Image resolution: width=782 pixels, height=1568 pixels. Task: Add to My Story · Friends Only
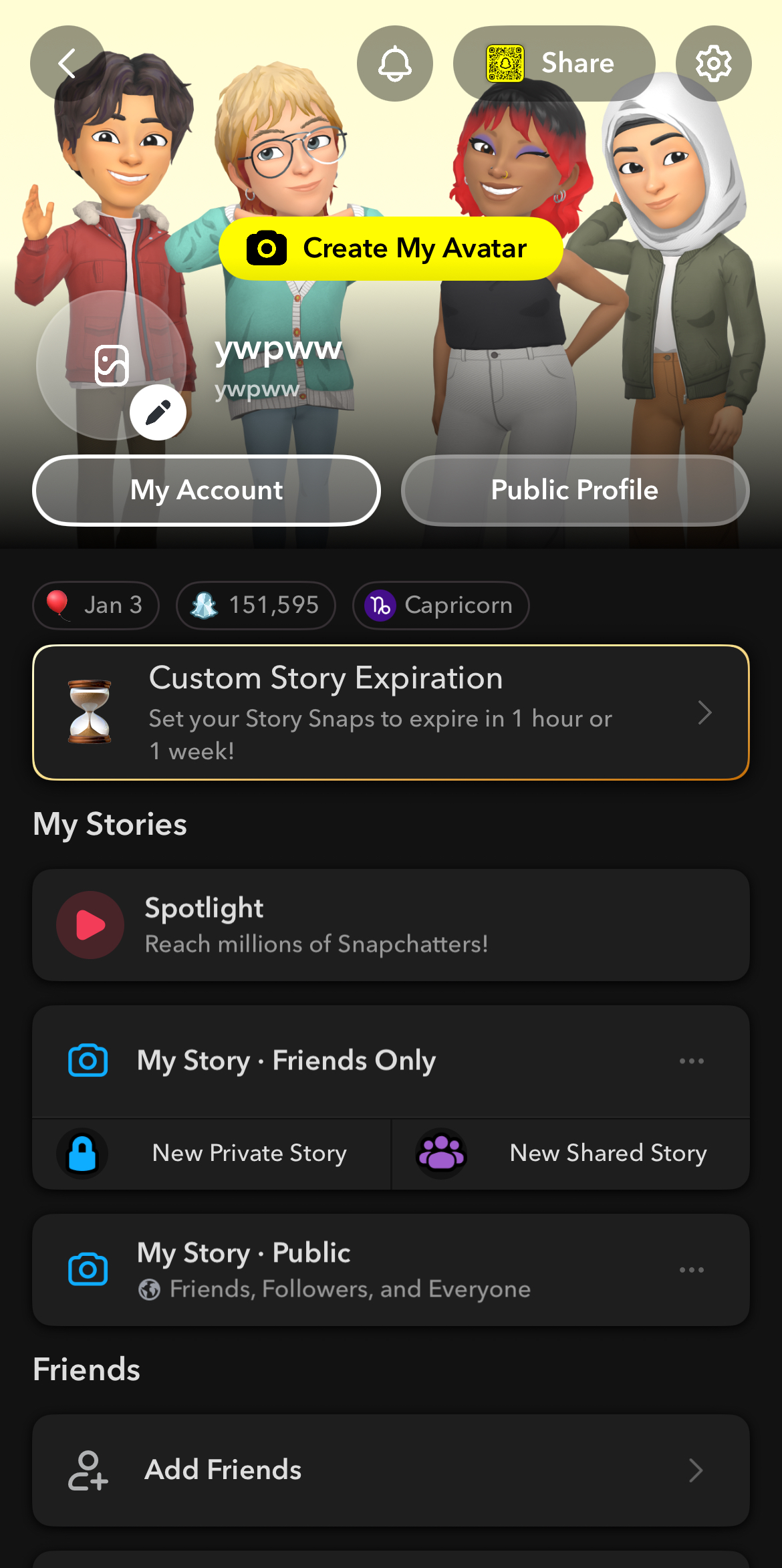pyautogui.click(x=287, y=1061)
